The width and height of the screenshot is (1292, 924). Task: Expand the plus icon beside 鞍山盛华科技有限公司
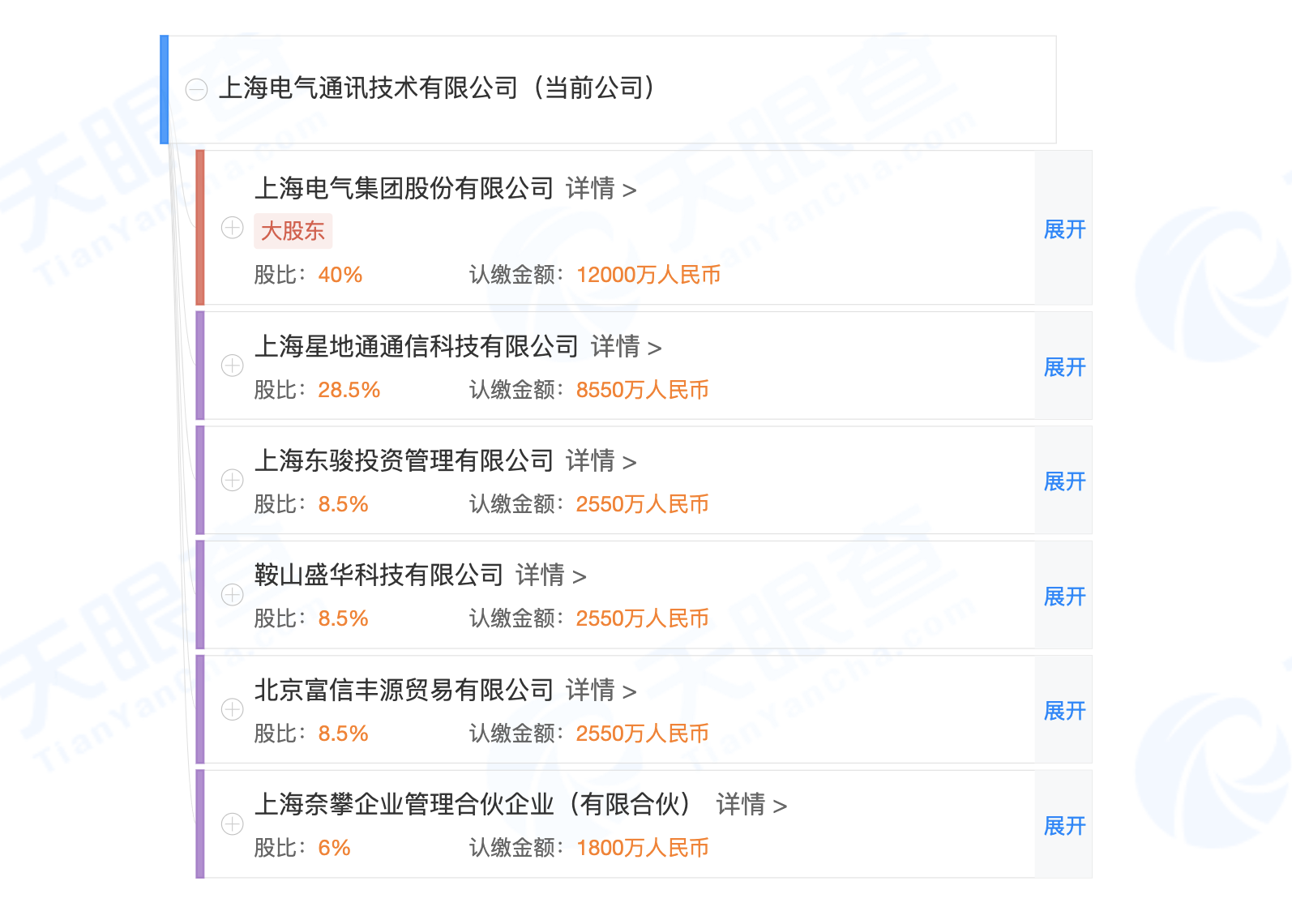(233, 595)
